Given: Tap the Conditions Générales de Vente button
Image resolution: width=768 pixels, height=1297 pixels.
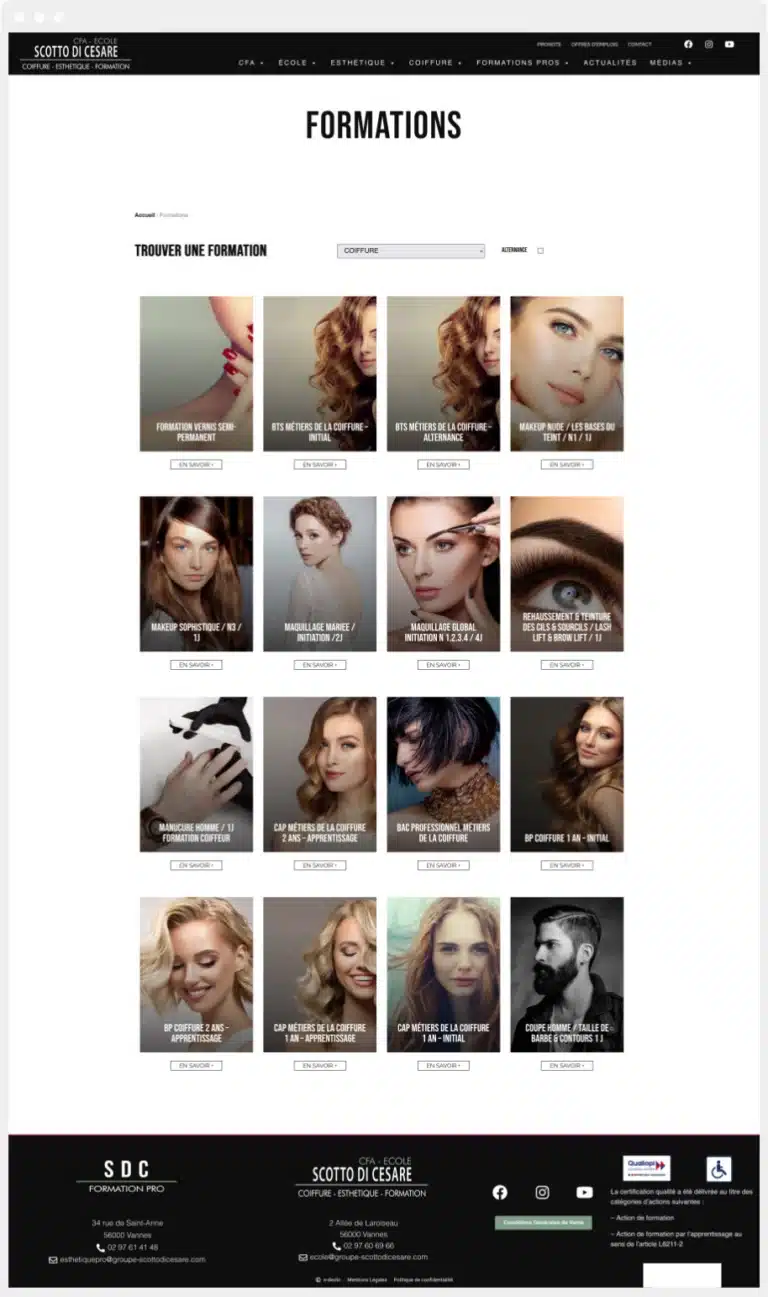Looking at the screenshot, I should 543,1222.
